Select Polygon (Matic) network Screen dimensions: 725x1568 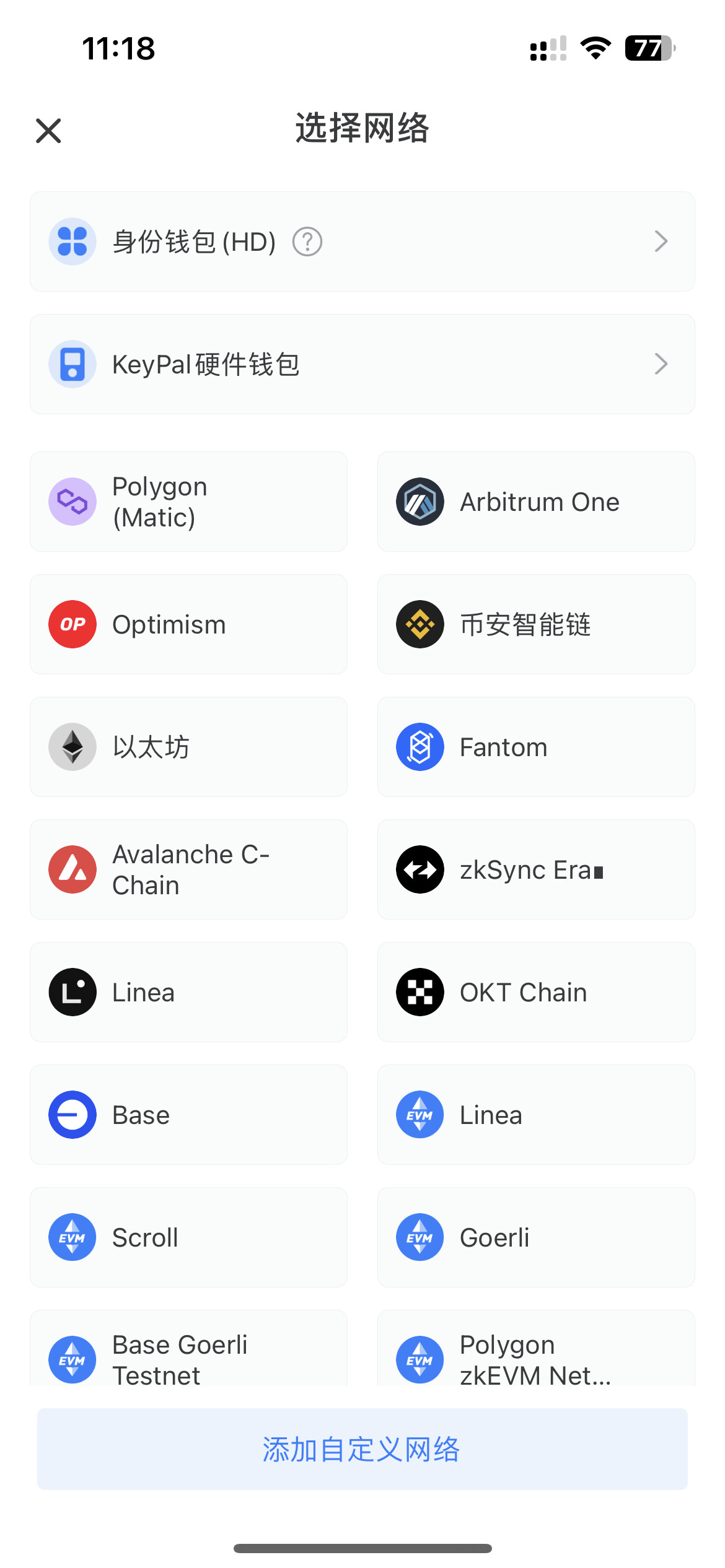[188, 502]
